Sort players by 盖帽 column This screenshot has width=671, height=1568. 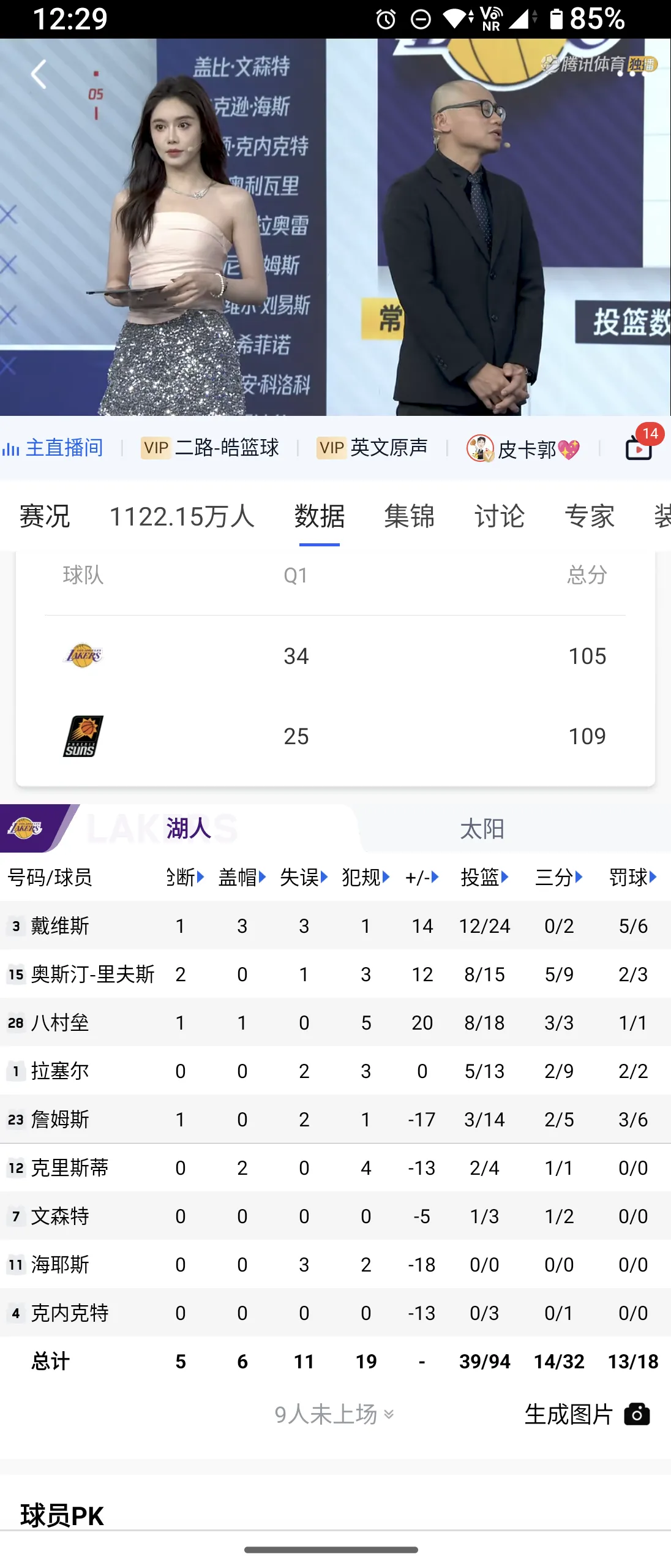point(242,878)
